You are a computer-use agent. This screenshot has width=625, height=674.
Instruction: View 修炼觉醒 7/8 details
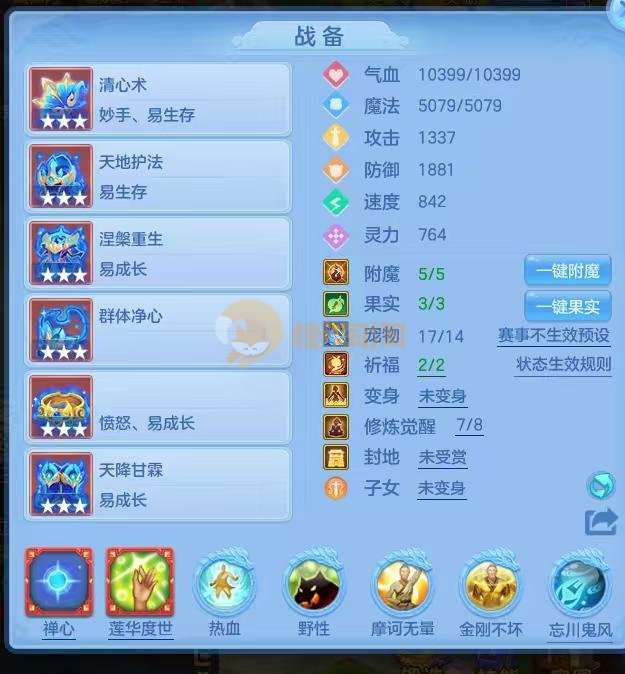[469, 426]
